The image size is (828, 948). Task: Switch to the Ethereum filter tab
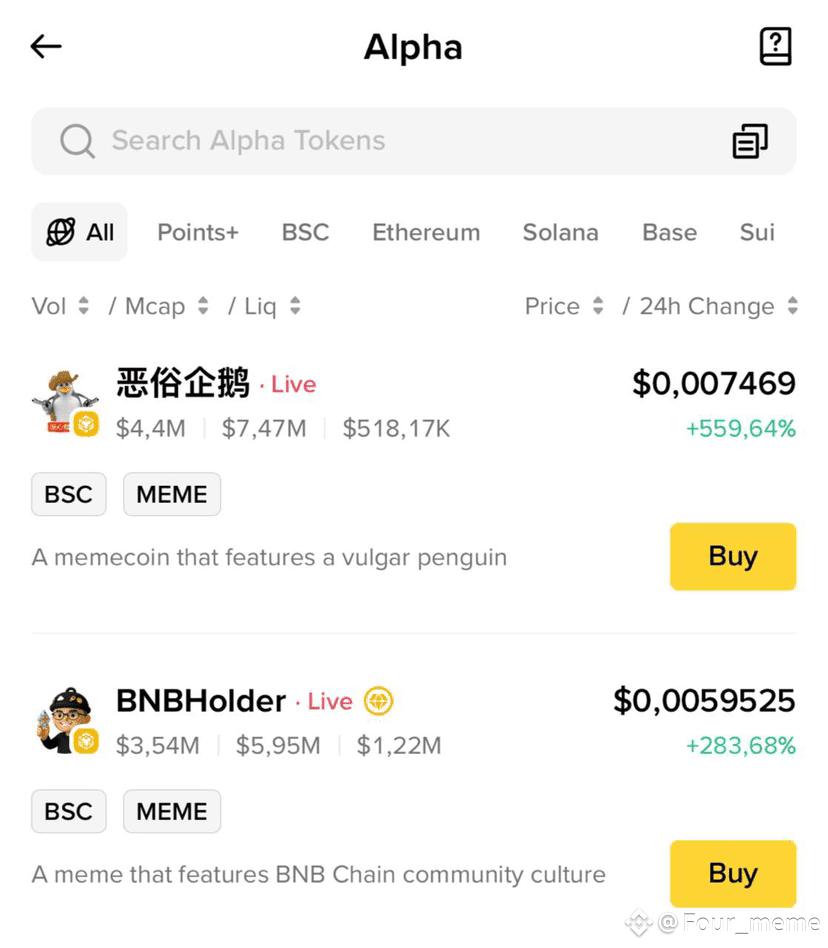[426, 232]
